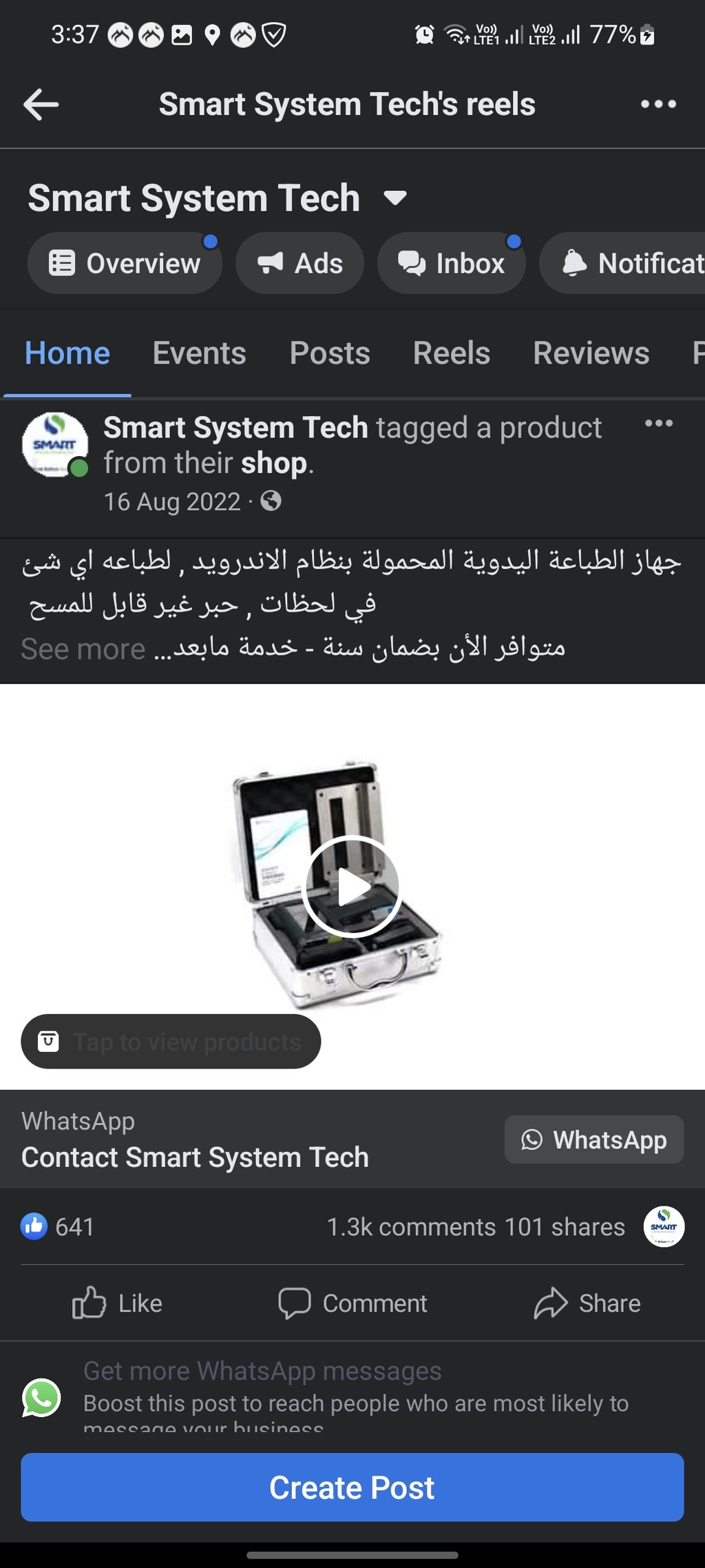Open the Overview chip
Viewport: 705px width, 1568px height.
[x=125, y=263]
